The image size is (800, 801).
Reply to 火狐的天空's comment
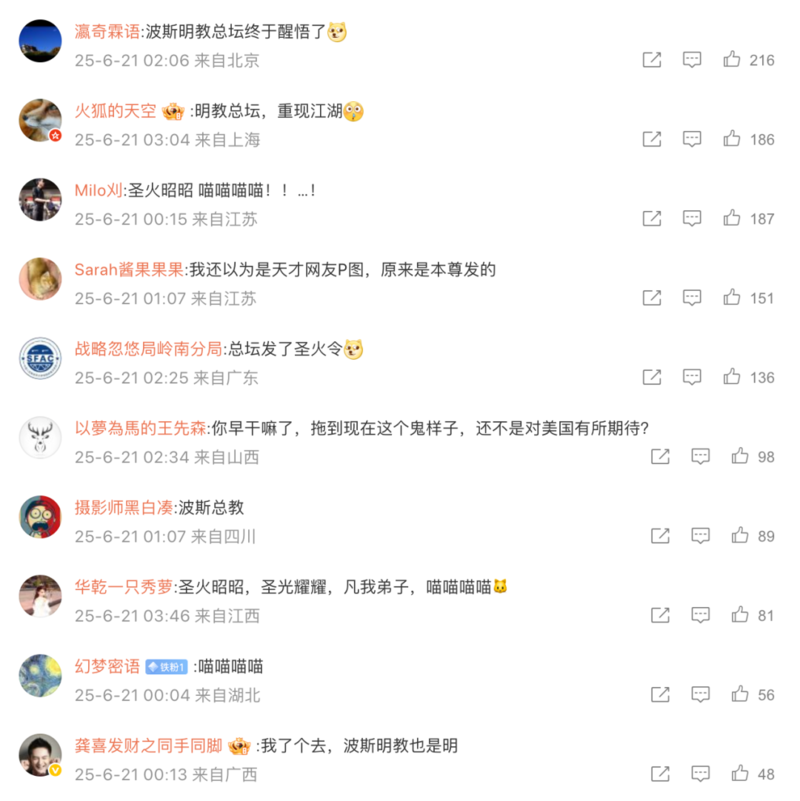click(692, 139)
